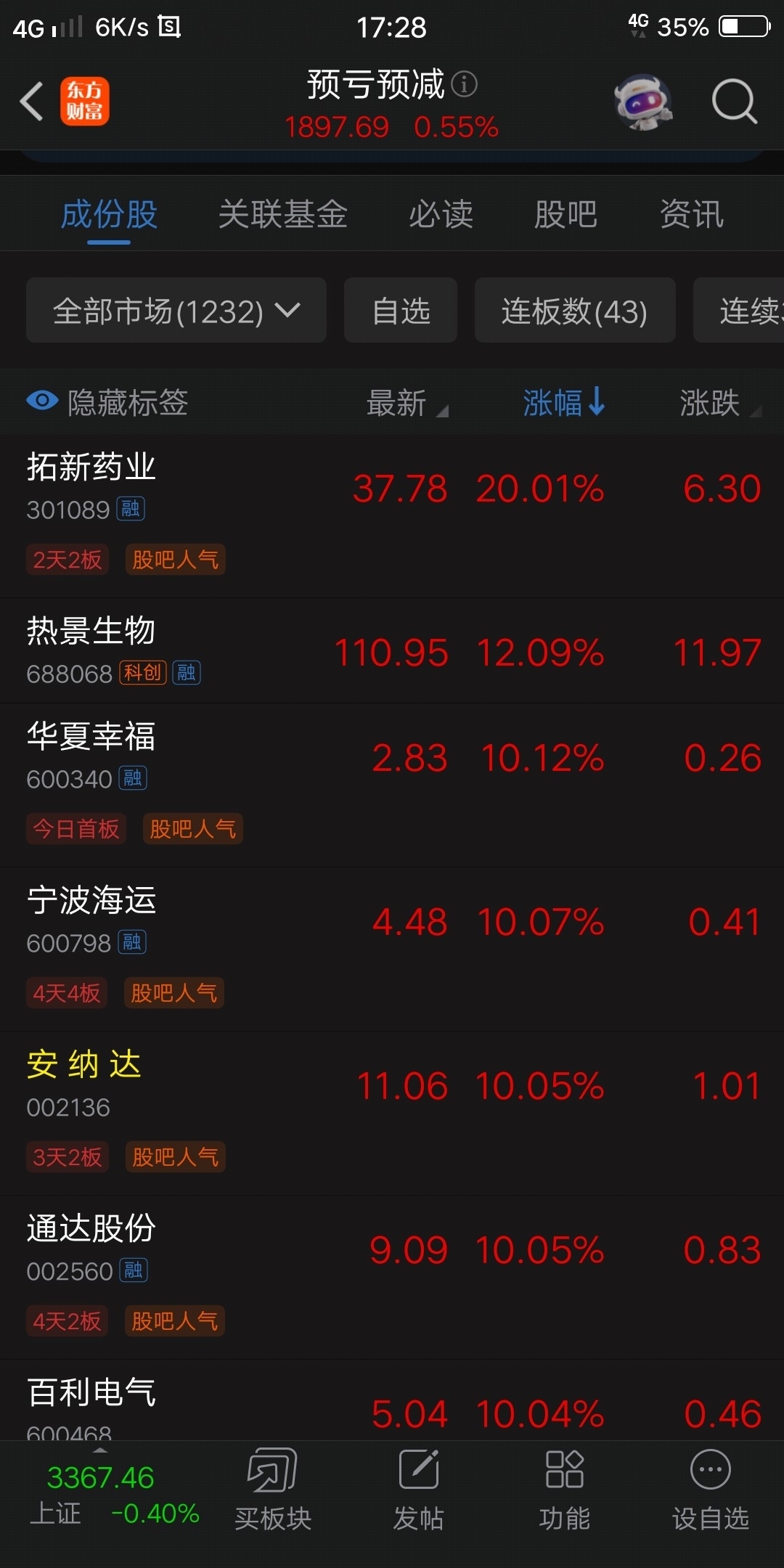Filter by 自选 stocks
The height and width of the screenshot is (1568, 784).
pyautogui.click(x=401, y=310)
